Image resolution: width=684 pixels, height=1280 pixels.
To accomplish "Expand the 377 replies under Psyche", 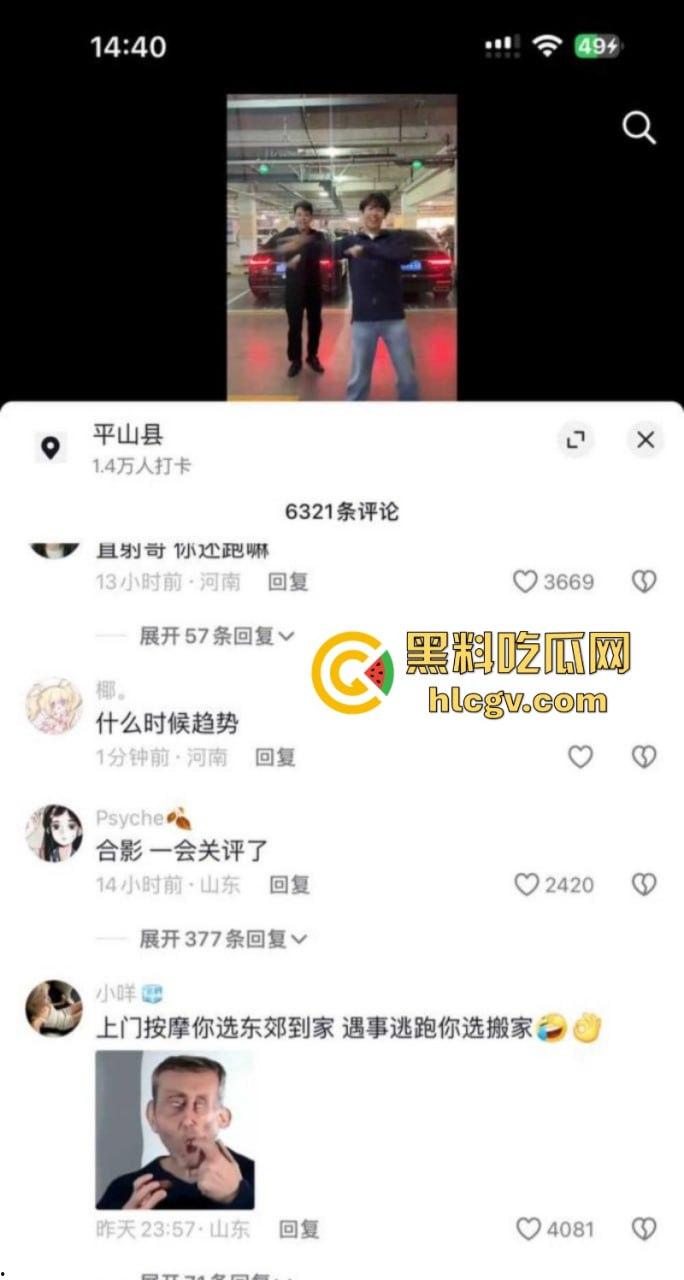I will click(223, 938).
